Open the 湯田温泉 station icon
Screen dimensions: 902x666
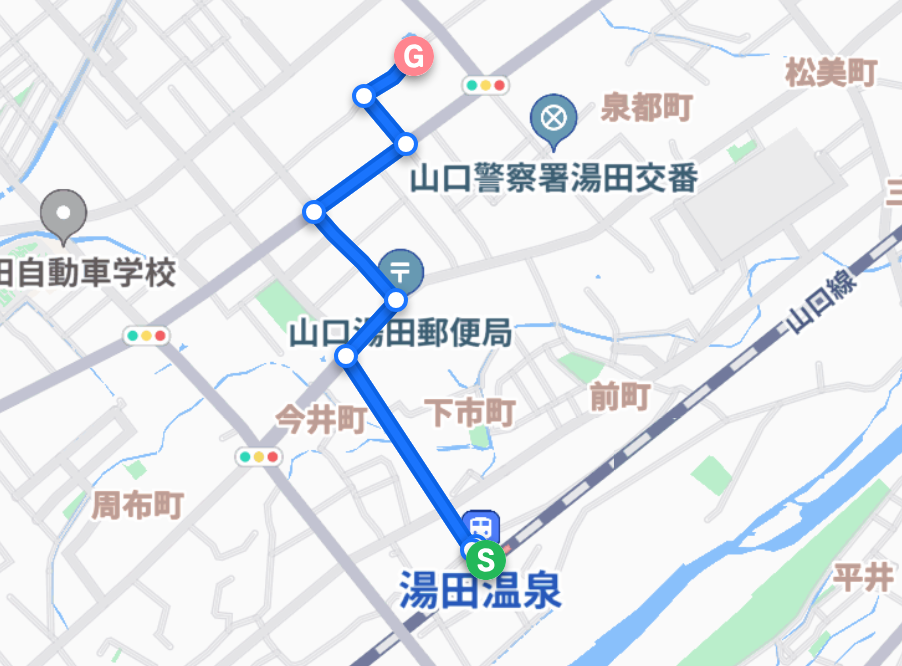[x=481, y=525]
